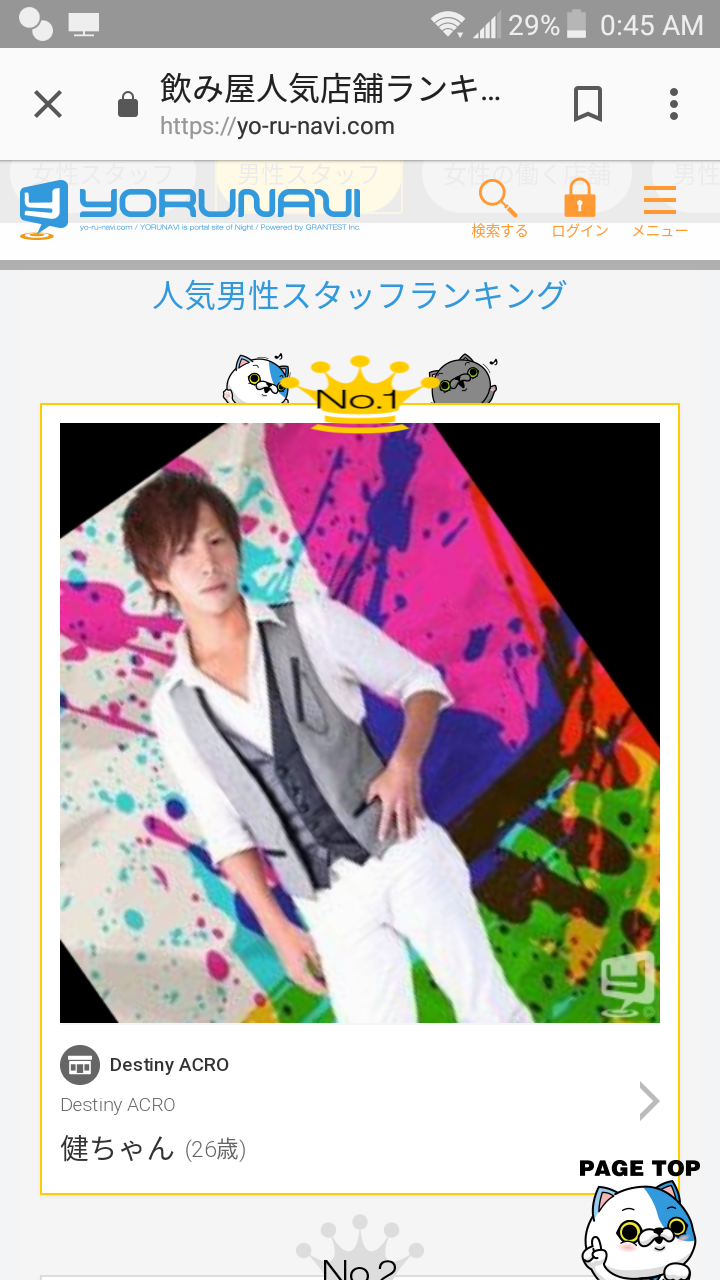
Task: Open the メニュー hamburger menu
Action: coord(660,209)
